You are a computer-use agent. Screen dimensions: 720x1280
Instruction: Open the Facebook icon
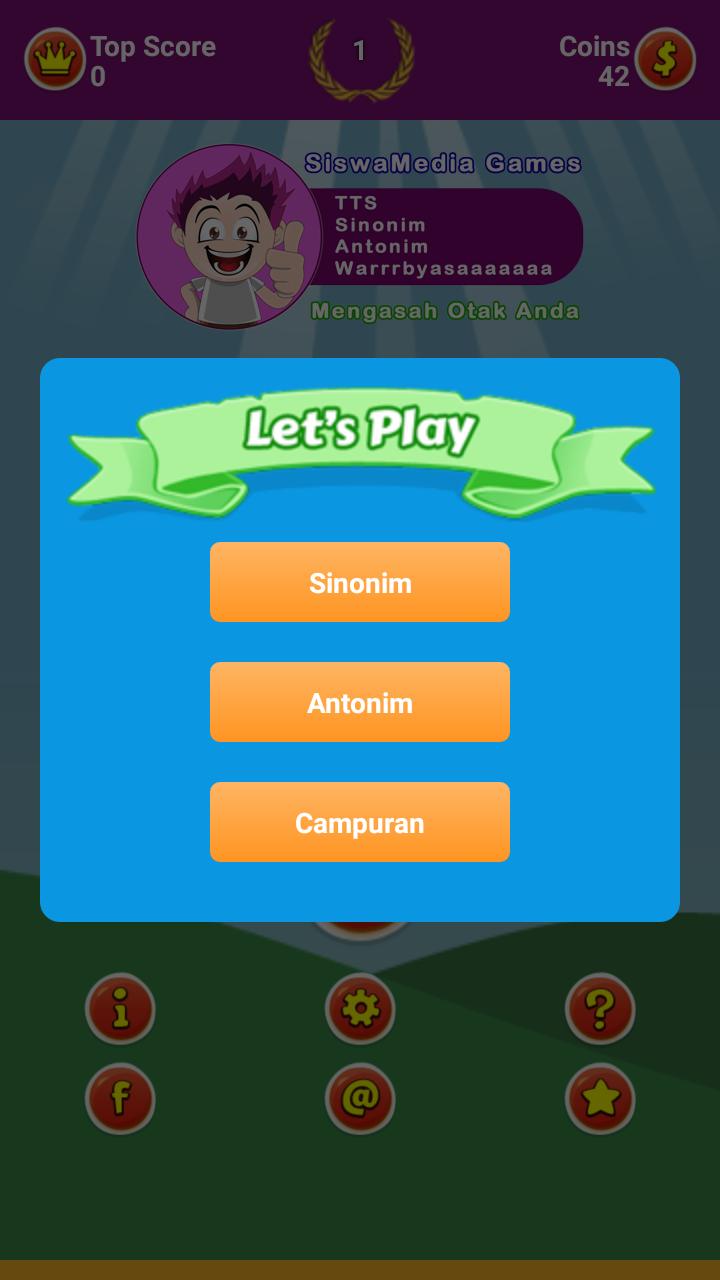tap(120, 1099)
